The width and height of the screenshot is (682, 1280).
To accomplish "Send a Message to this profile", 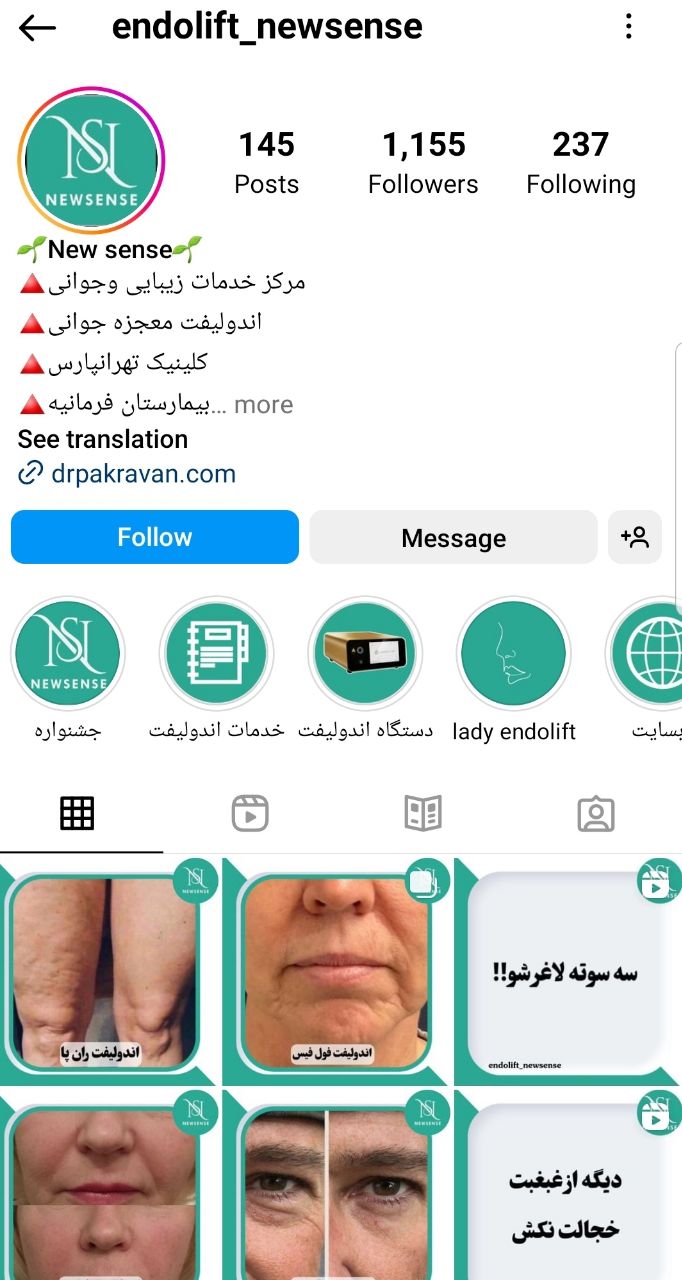I will click(454, 538).
